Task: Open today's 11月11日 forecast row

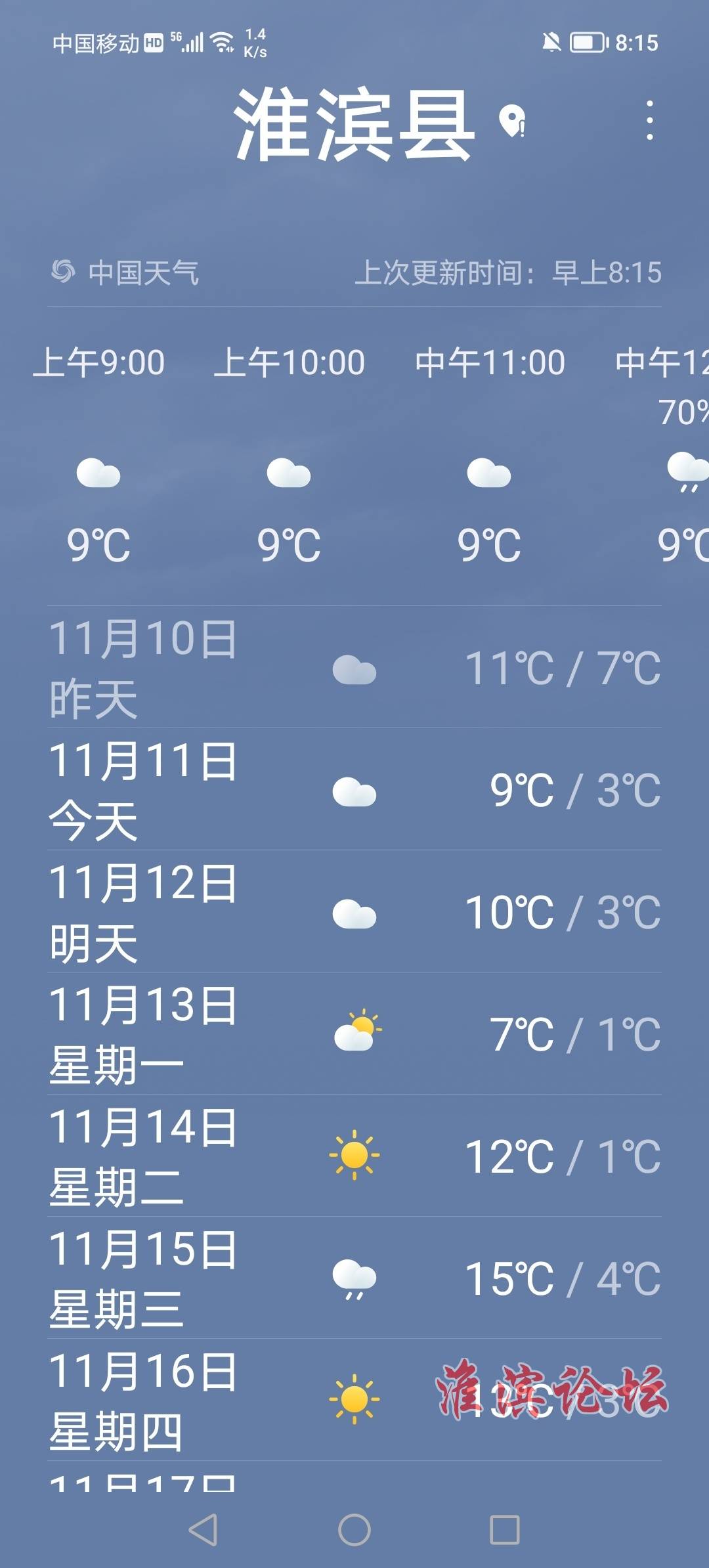Action: point(354,789)
